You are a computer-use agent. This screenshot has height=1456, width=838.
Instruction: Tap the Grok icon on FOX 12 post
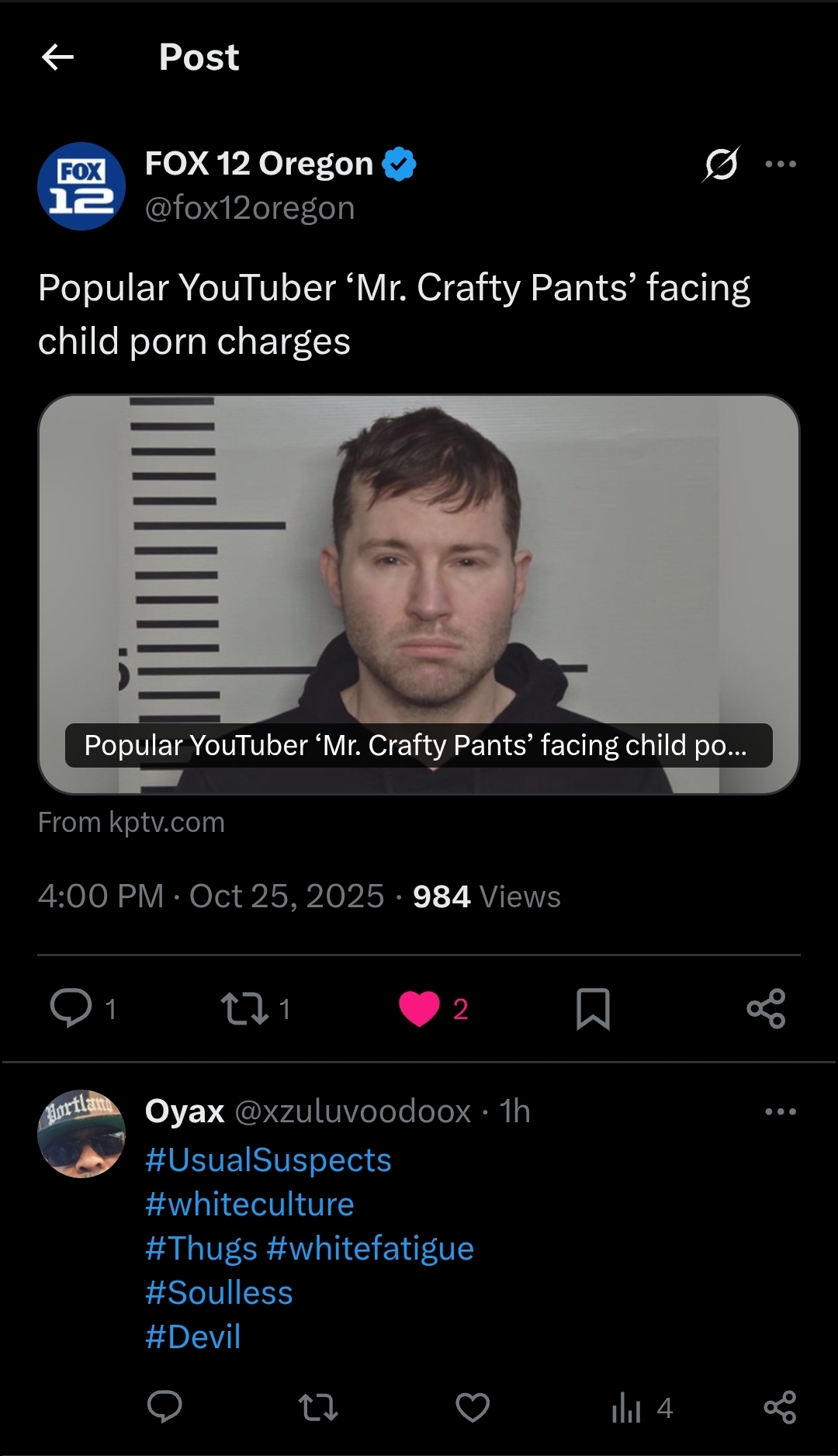(x=721, y=164)
